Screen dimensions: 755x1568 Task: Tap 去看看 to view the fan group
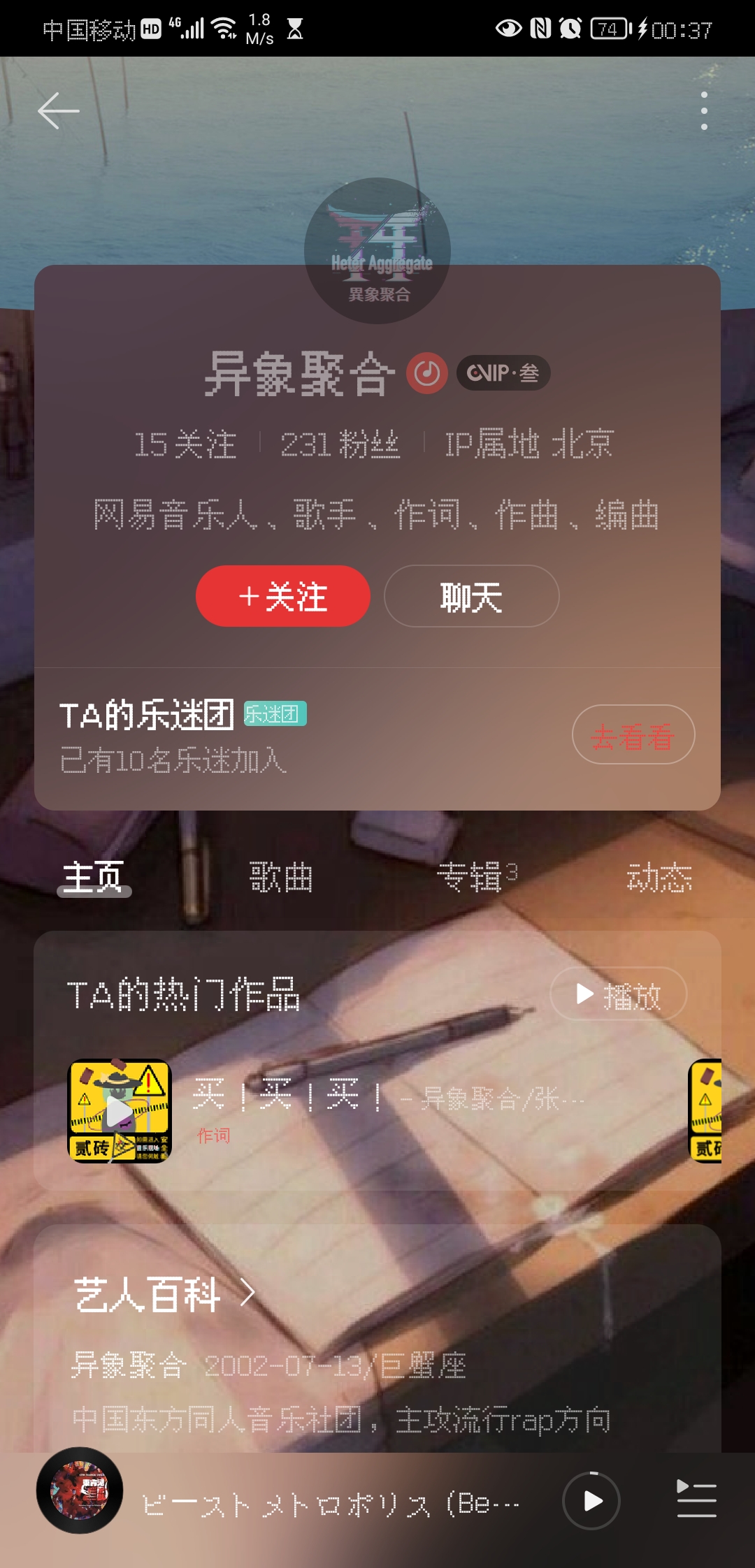(633, 735)
